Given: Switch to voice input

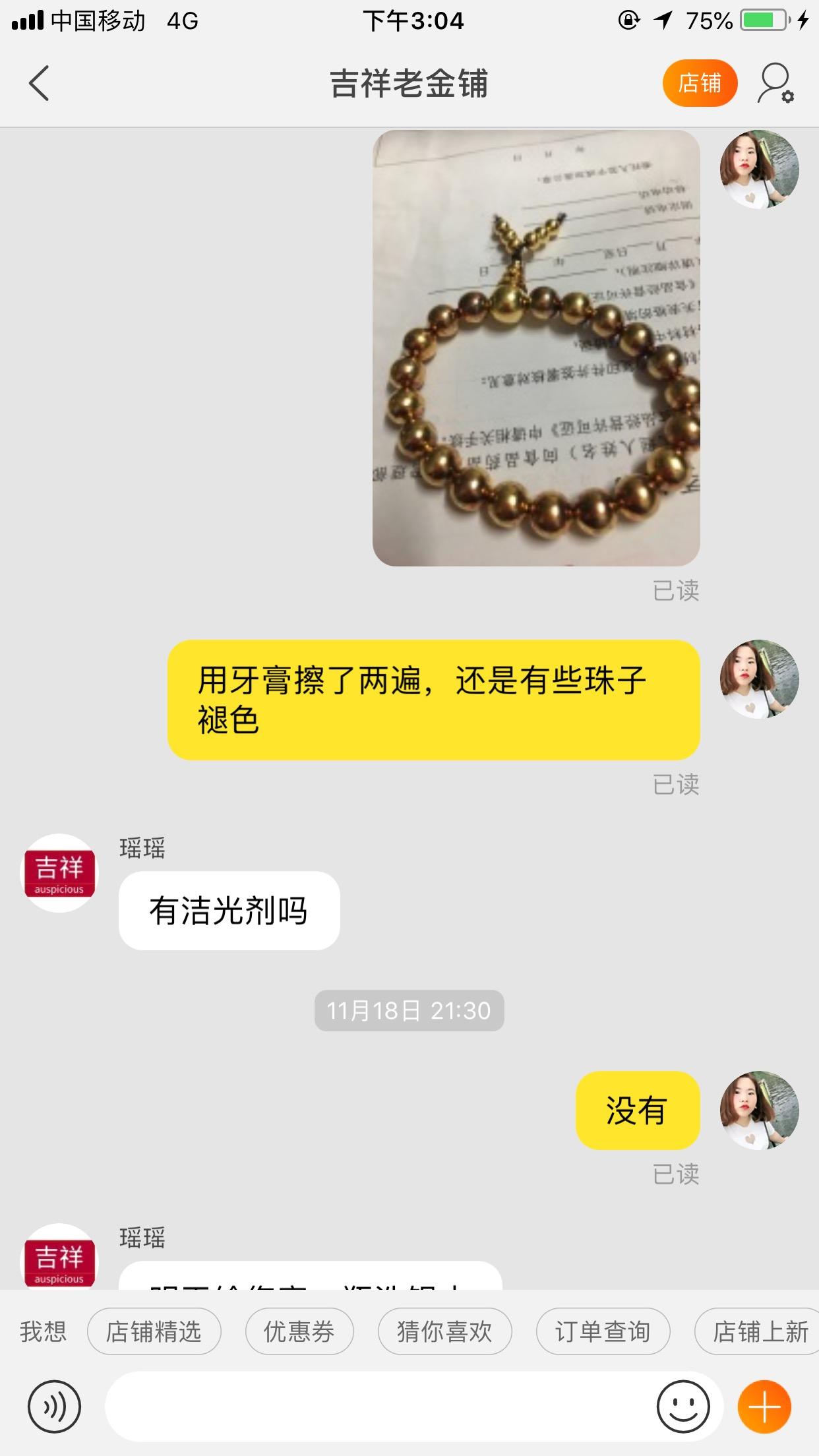Looking at the screenshot, I should [x=54, y=1407].
